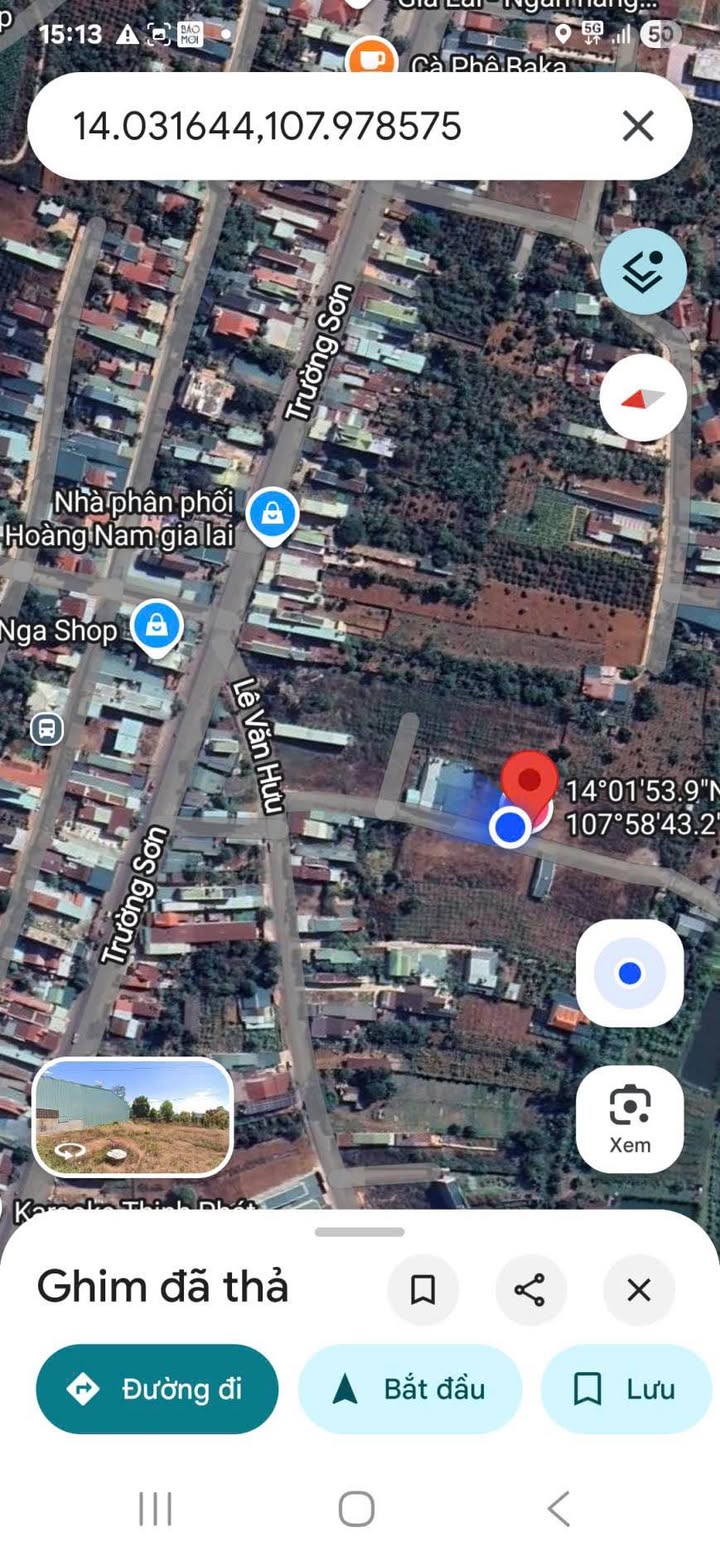Bookmark the dropped pin icon
This screenshot has width=720, height=1561.
[423, 1290]
